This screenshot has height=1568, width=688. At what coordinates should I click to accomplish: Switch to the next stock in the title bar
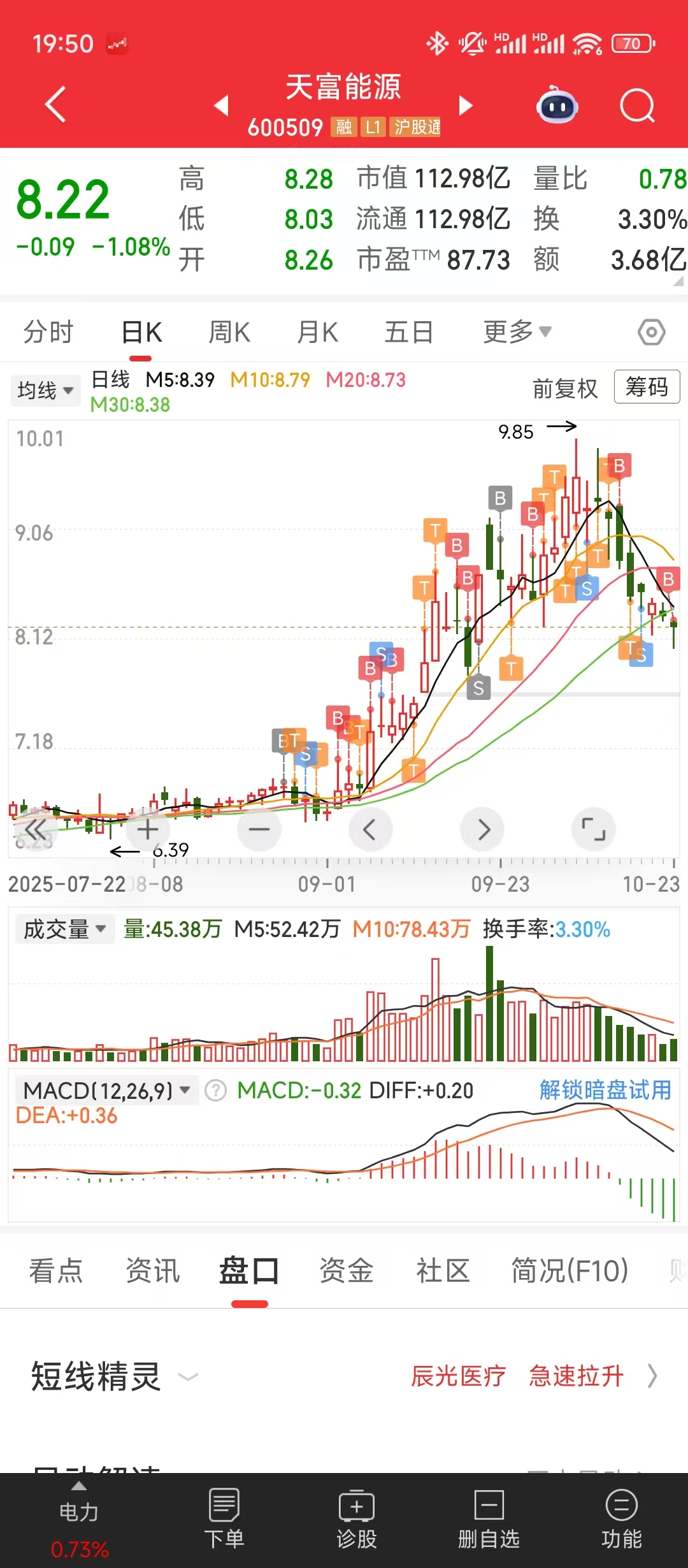pos(466,105)
